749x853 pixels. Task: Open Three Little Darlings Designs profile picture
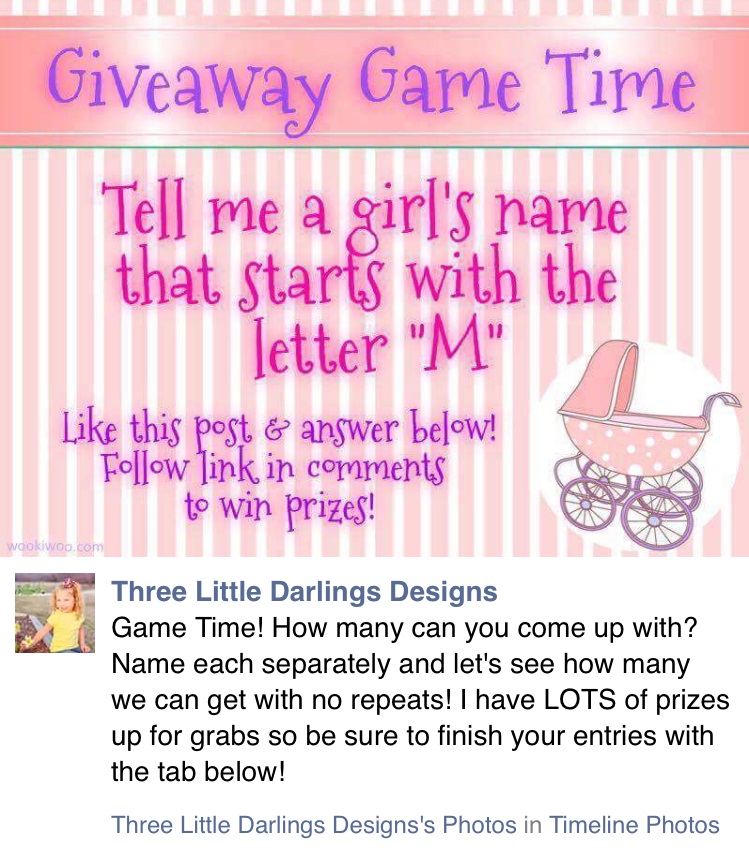55,613
